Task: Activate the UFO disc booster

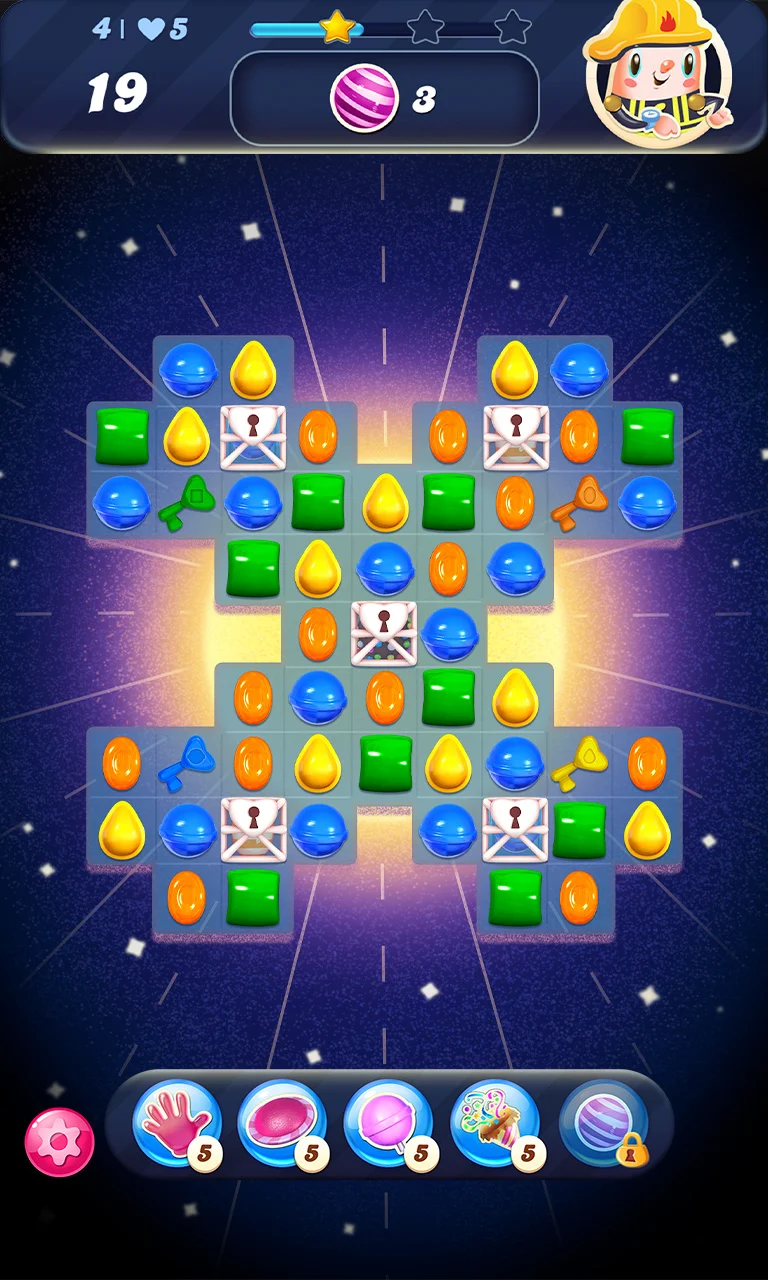Action: click(283, 1123)
